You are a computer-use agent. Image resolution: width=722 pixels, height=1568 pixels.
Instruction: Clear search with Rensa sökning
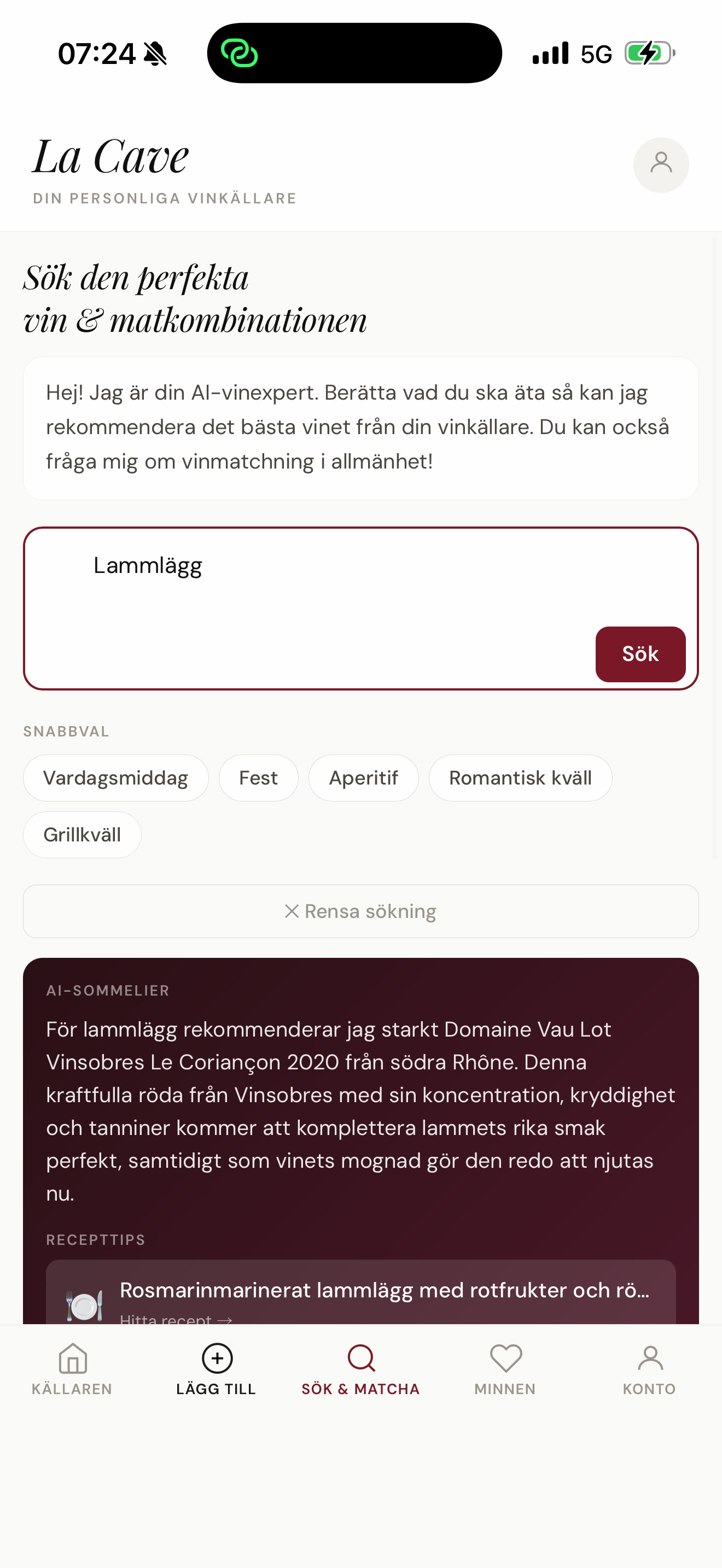pos(360,911)
